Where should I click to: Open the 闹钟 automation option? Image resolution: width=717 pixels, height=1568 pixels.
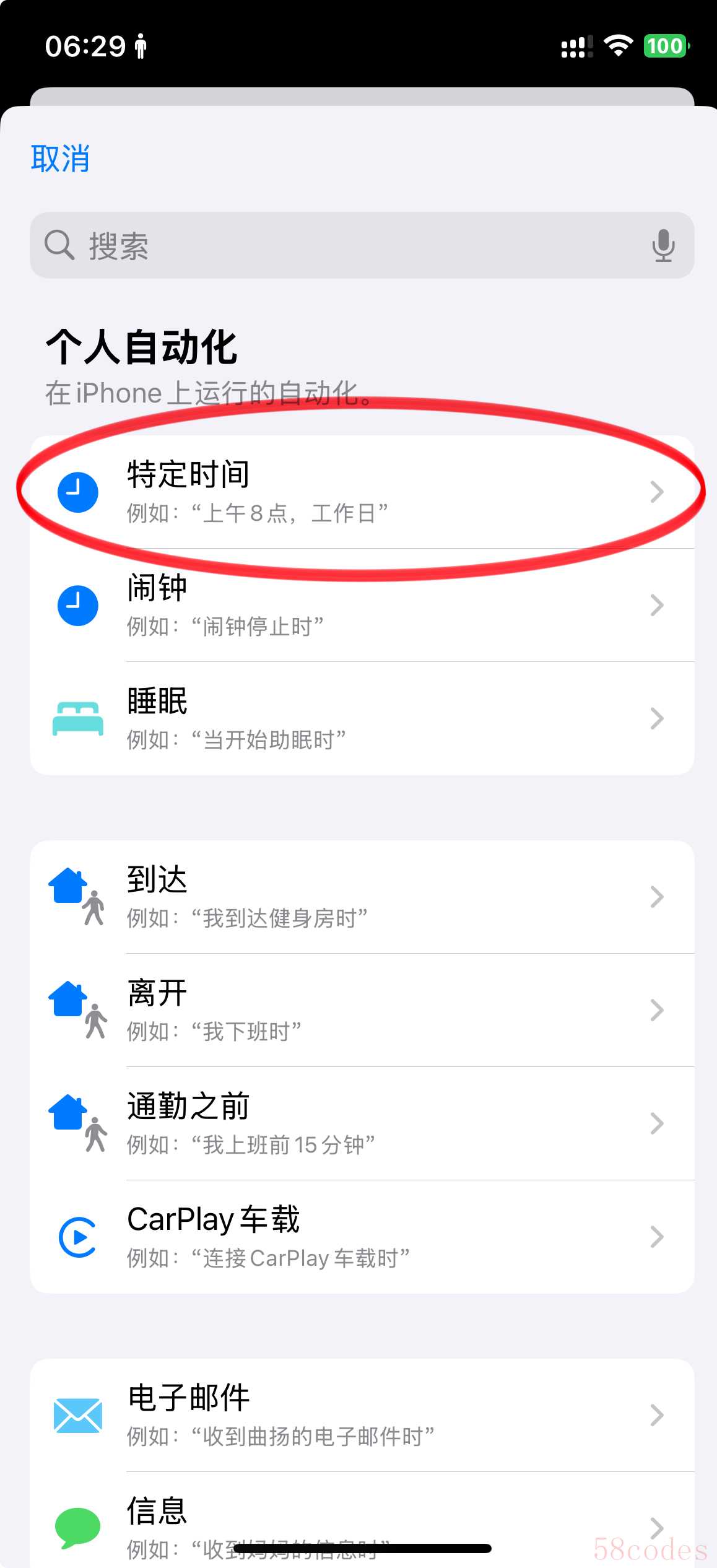tap(362, 605)
